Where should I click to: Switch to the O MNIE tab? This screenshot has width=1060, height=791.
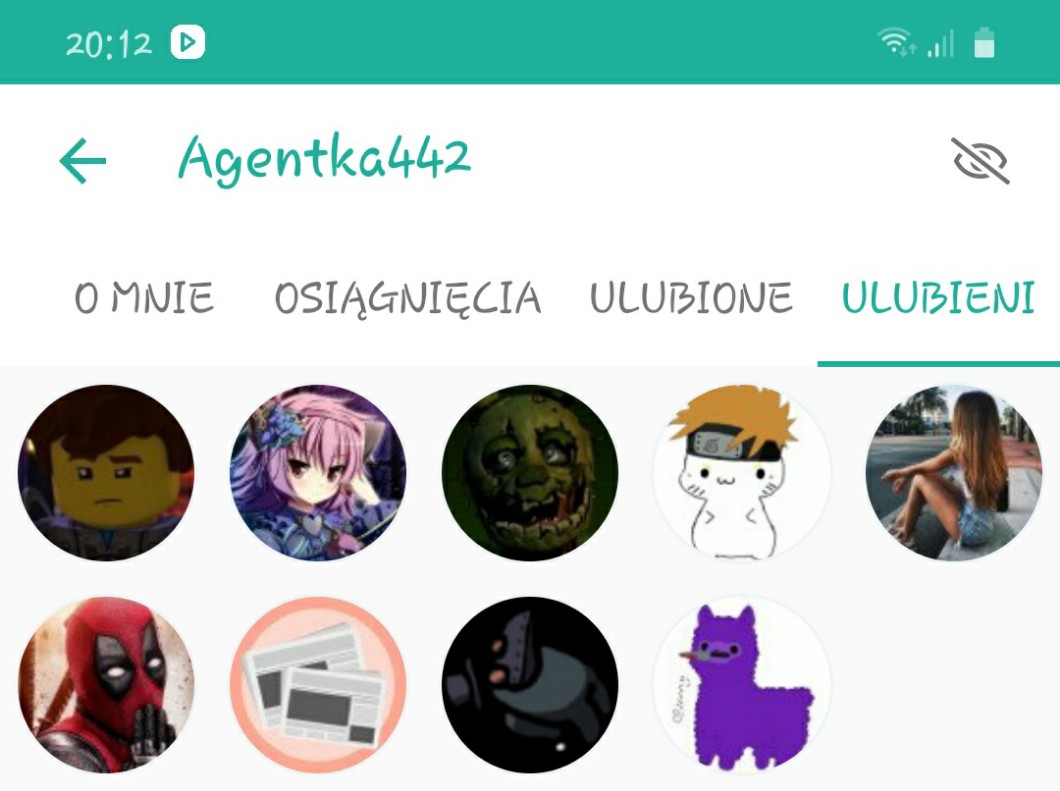point(144,298)
